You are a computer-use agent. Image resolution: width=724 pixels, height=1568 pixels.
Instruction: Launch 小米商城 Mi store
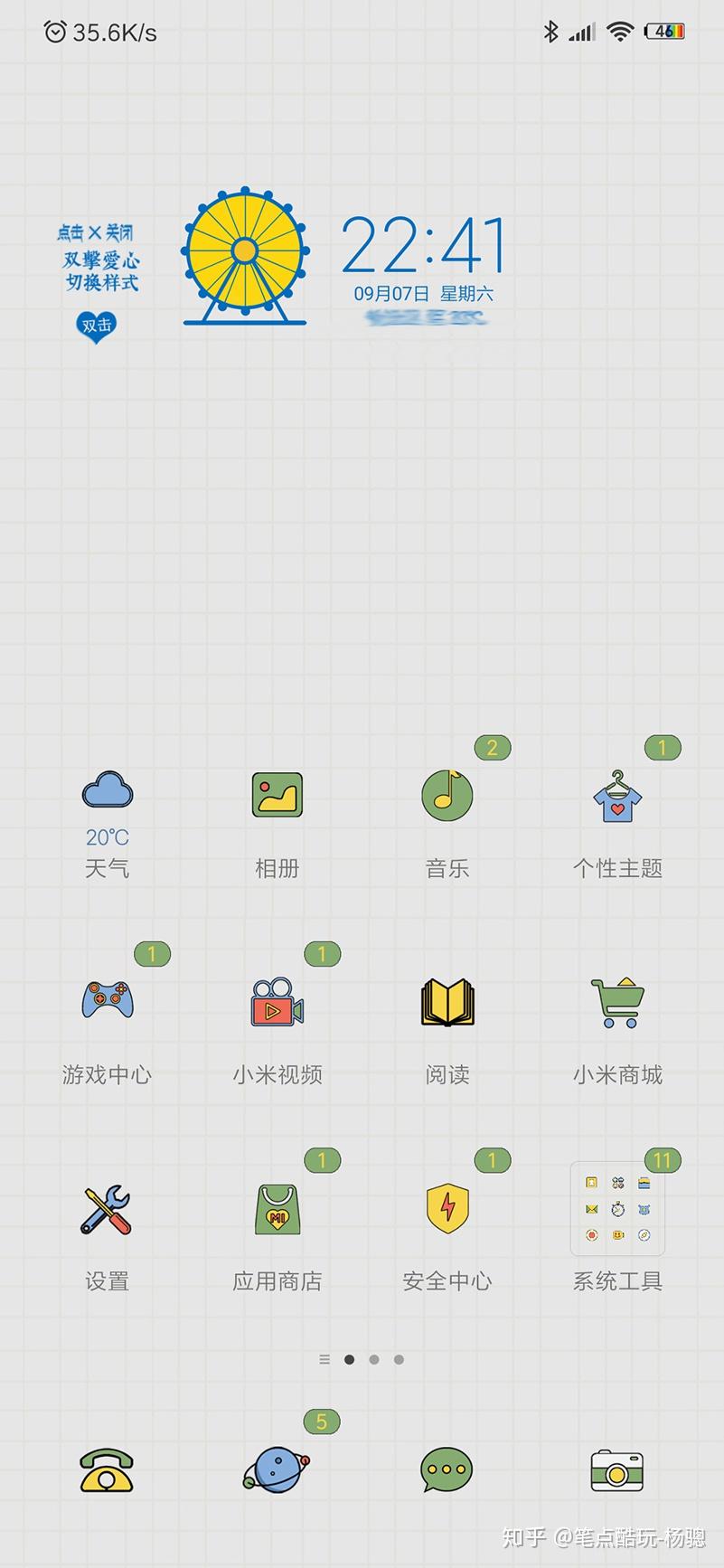click(x=617, y=1001)
